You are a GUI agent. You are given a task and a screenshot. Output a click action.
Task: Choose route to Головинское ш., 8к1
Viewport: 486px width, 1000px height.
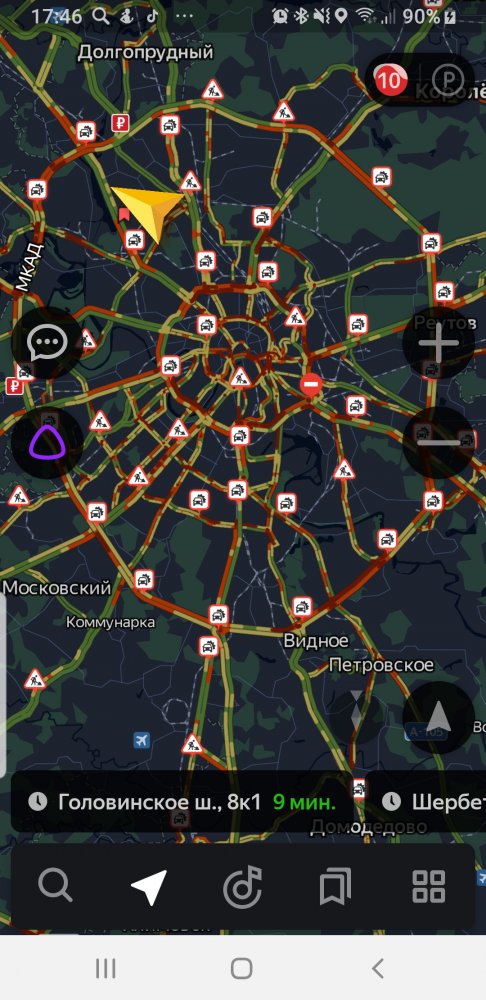[x=182, y=802]
